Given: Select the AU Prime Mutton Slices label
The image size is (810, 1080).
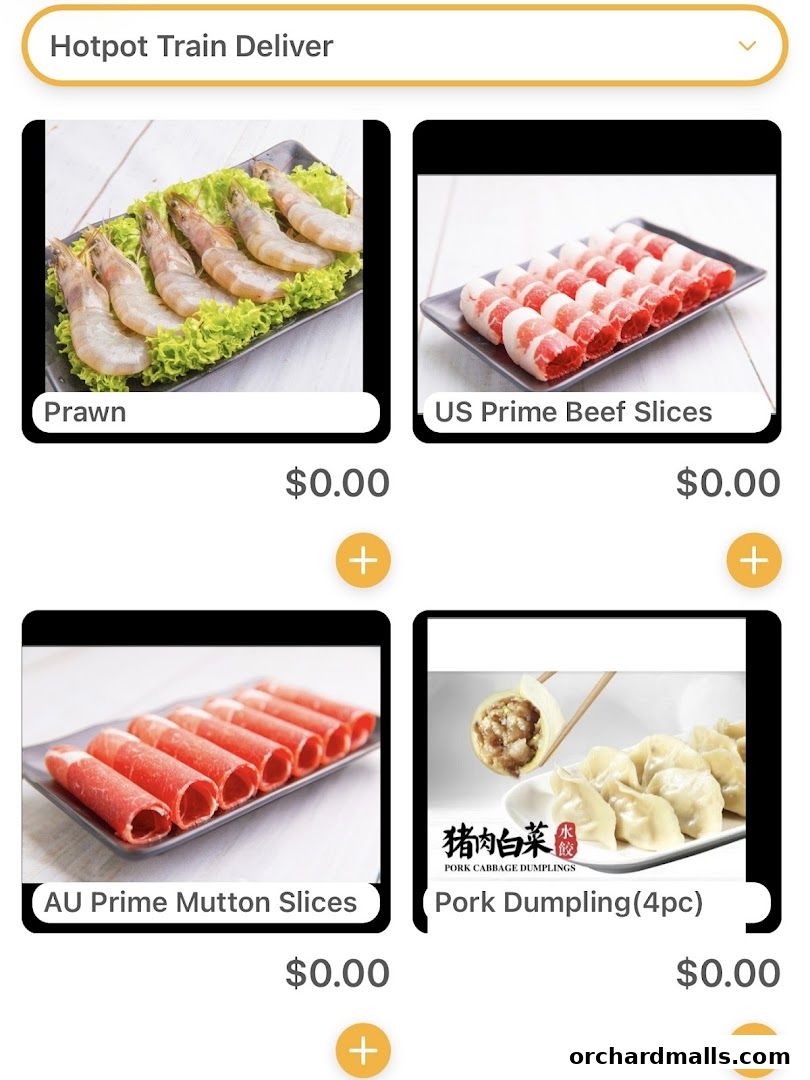Looking at the screenshot, I should 200,902.
